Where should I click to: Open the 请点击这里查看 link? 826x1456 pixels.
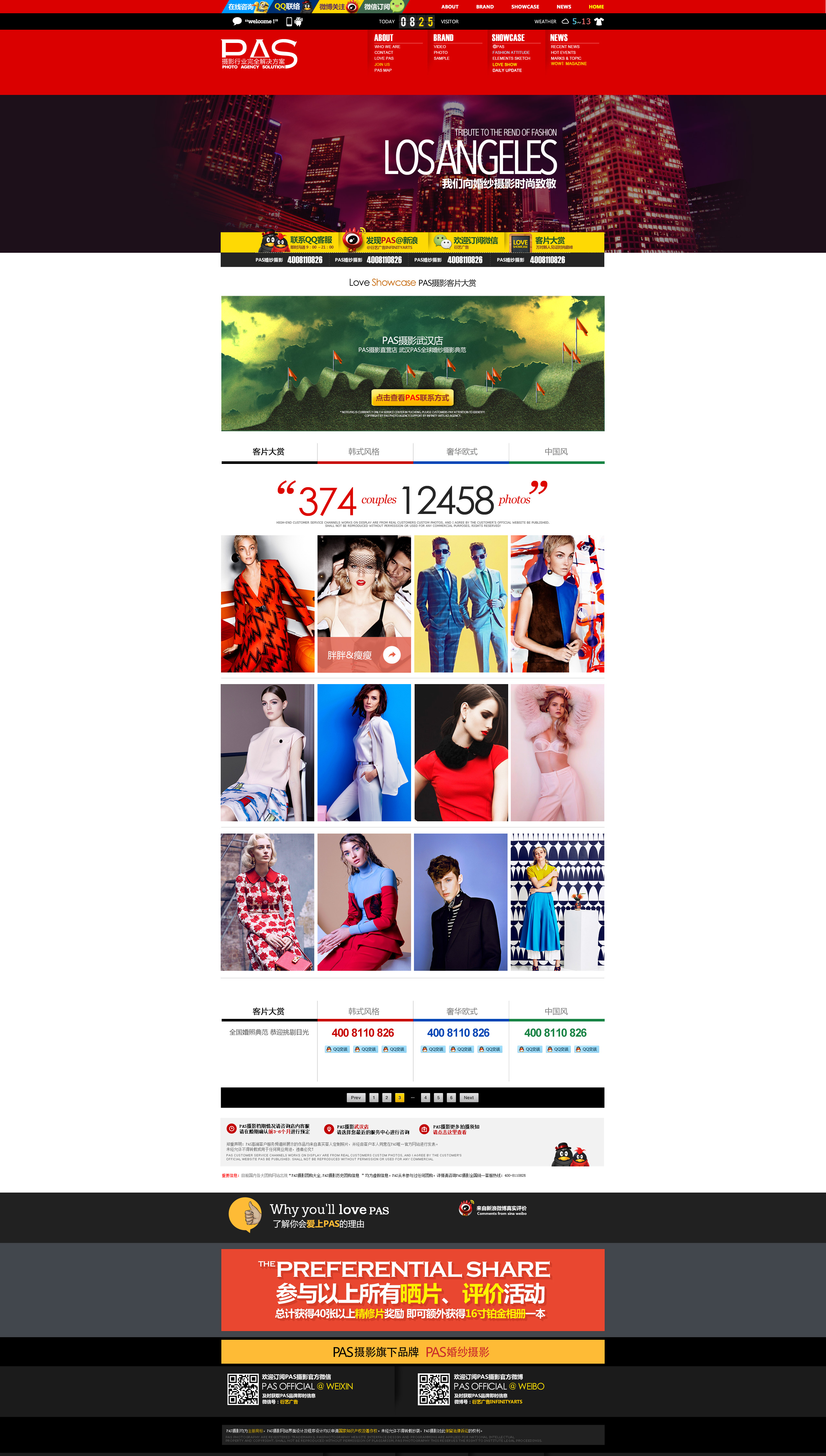[449, 1132]
